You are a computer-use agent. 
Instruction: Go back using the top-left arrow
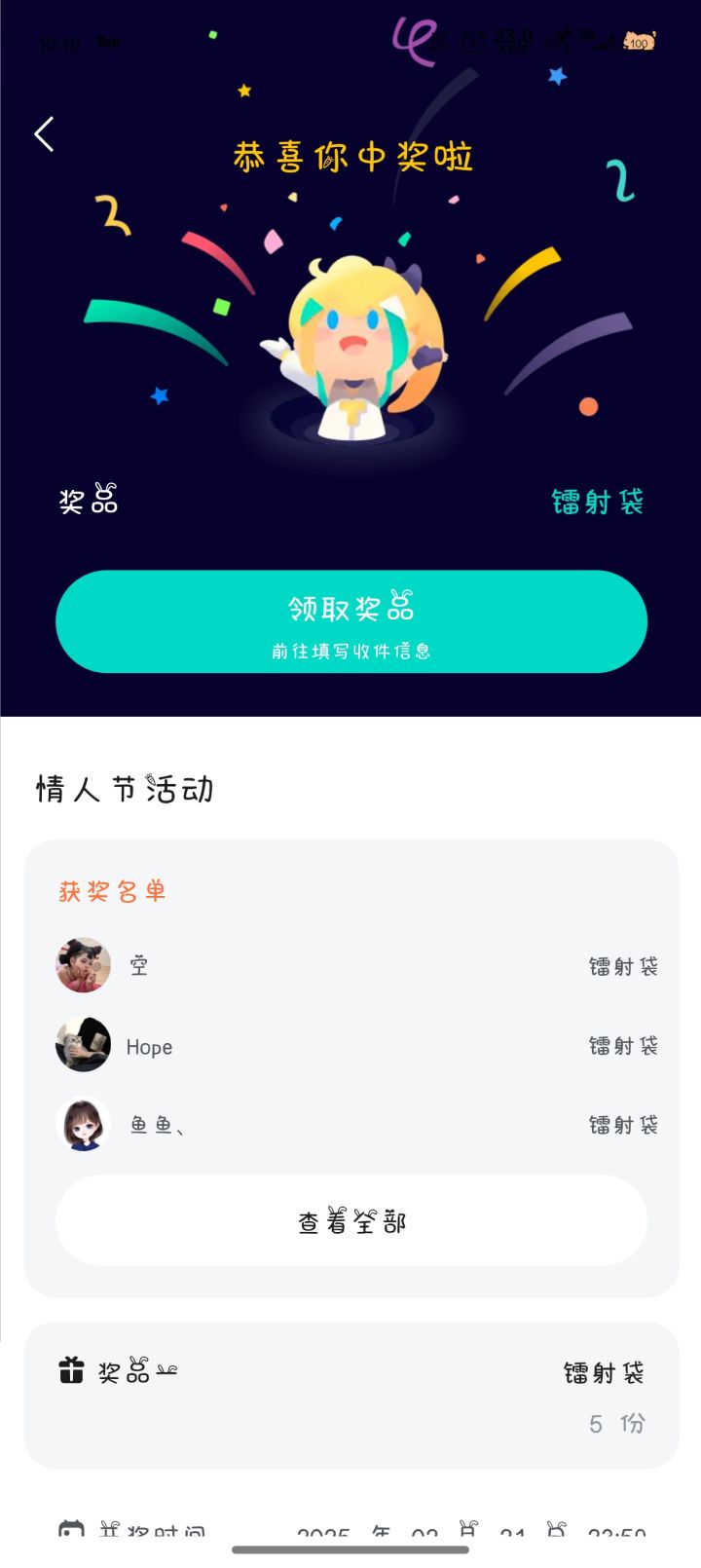coord(44,134)
